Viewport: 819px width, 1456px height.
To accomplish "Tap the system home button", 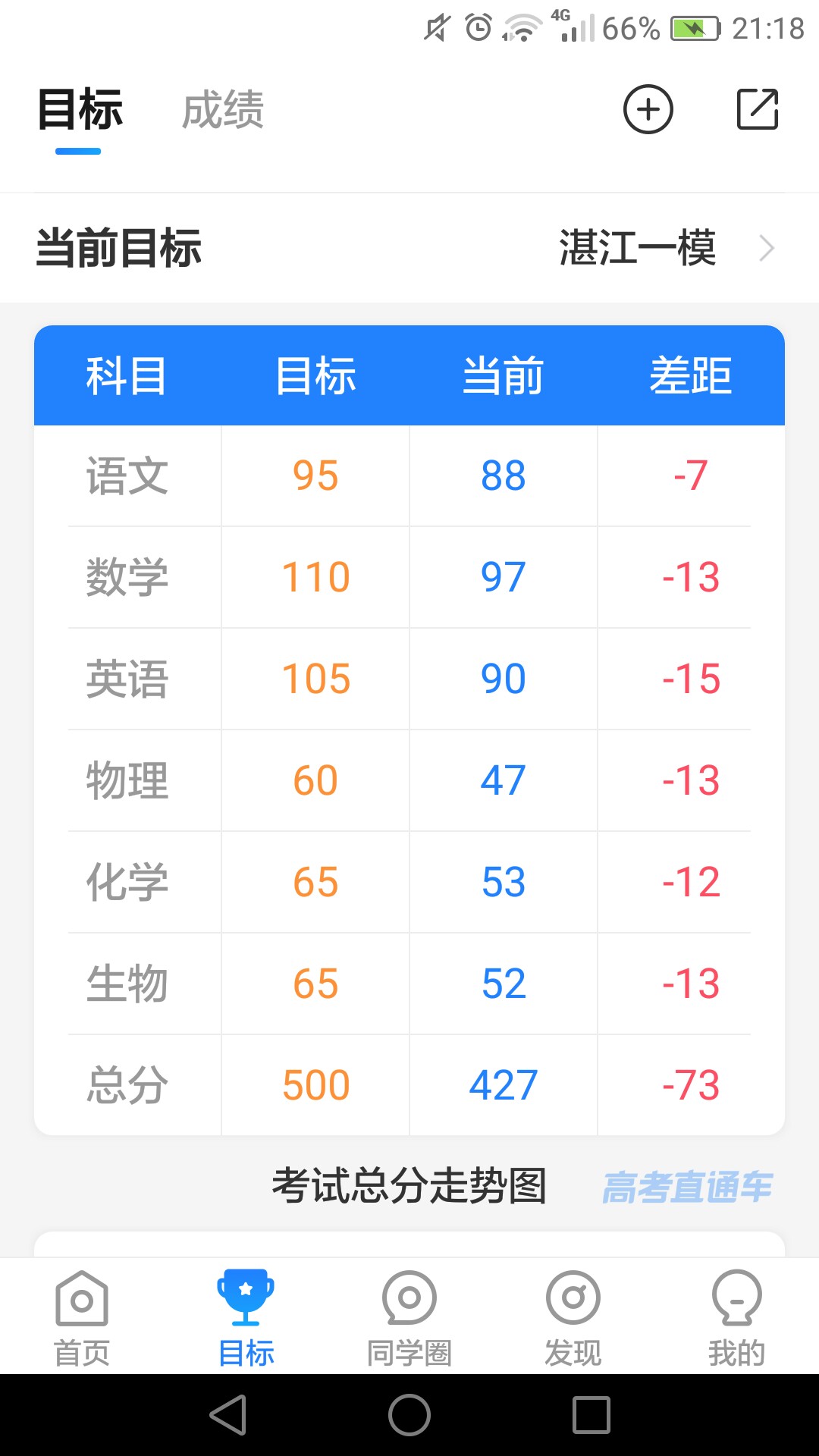I will pyautogui.click(x=409, y=1415).
